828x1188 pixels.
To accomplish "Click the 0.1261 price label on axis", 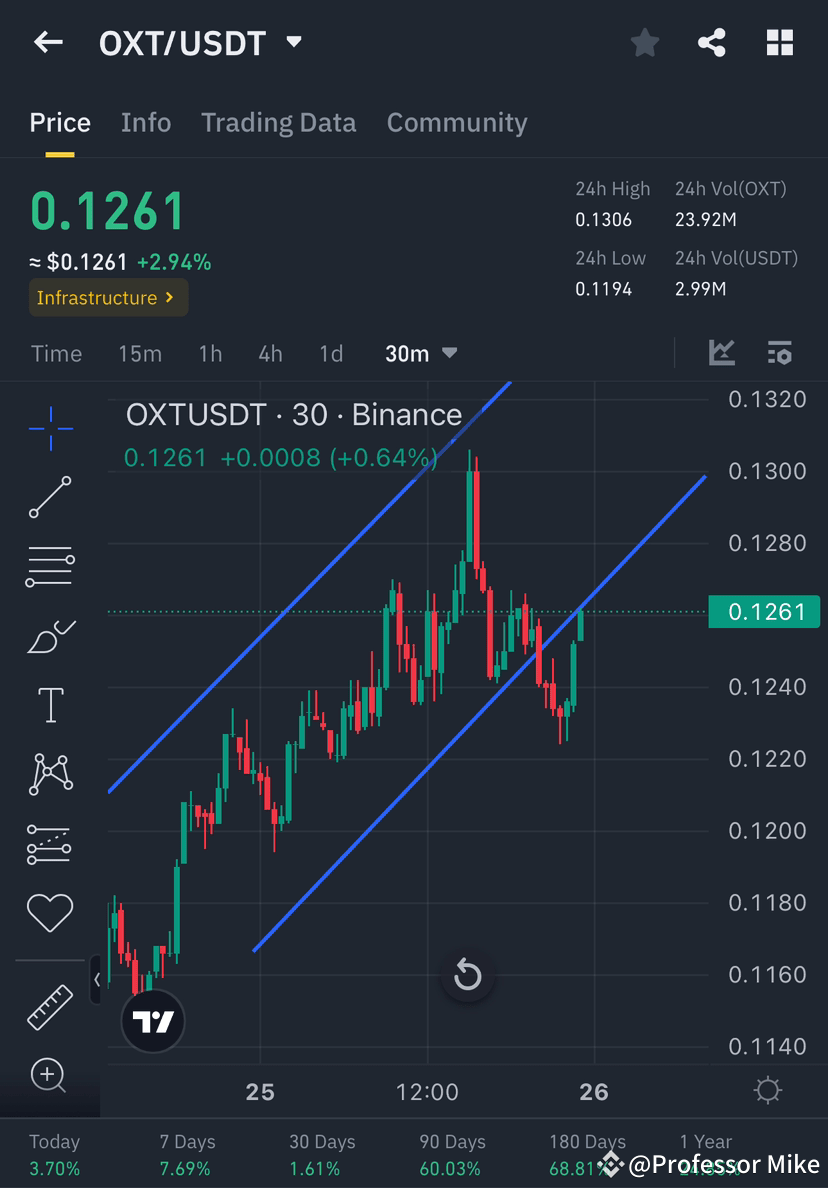I will click(x=764, y=611).
